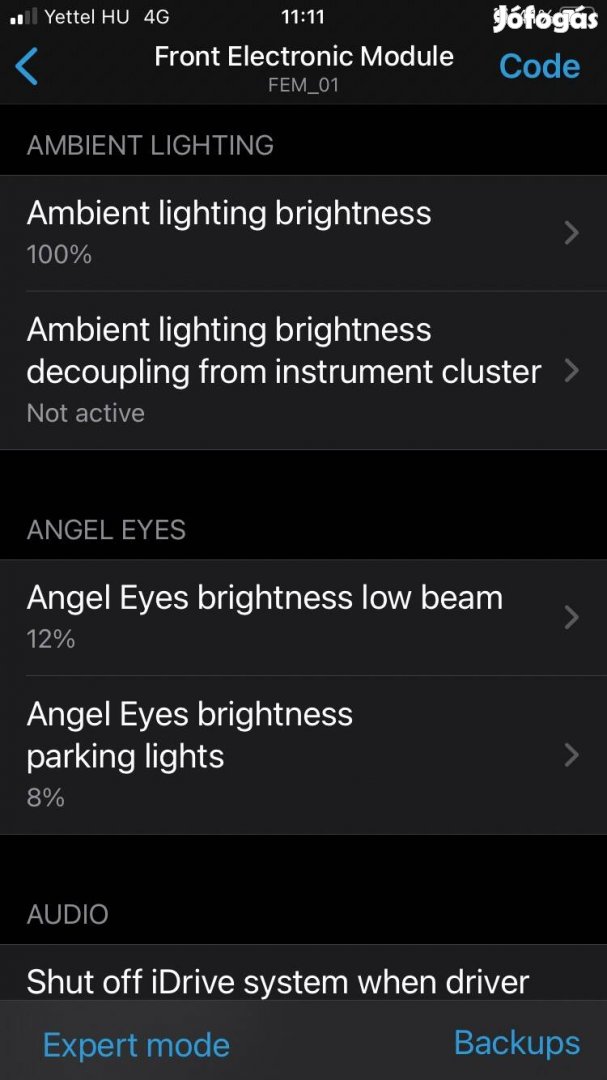Switch to Expert mode
This screenshot has width=607, height=1080.
[x=136, y=1045]
